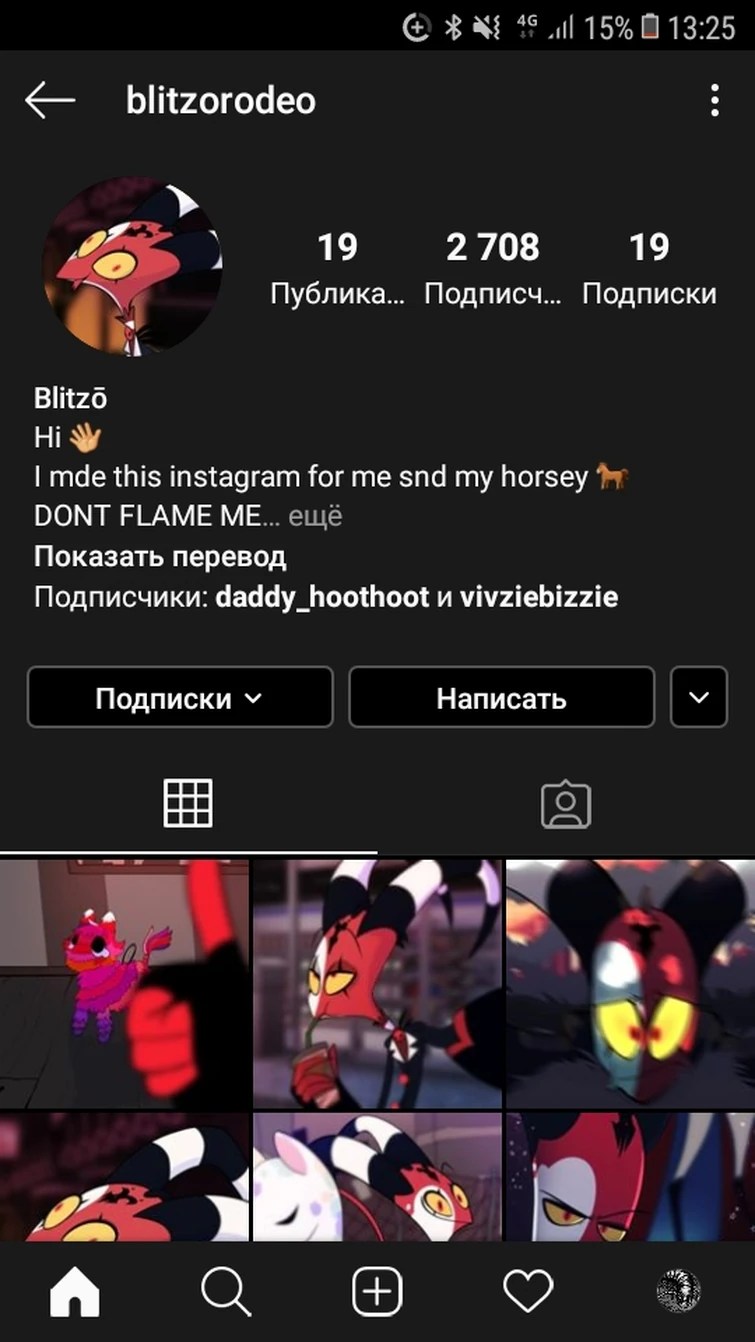Go to the home feed tab
The image size is (755, 1342).
pos(75,1293)
